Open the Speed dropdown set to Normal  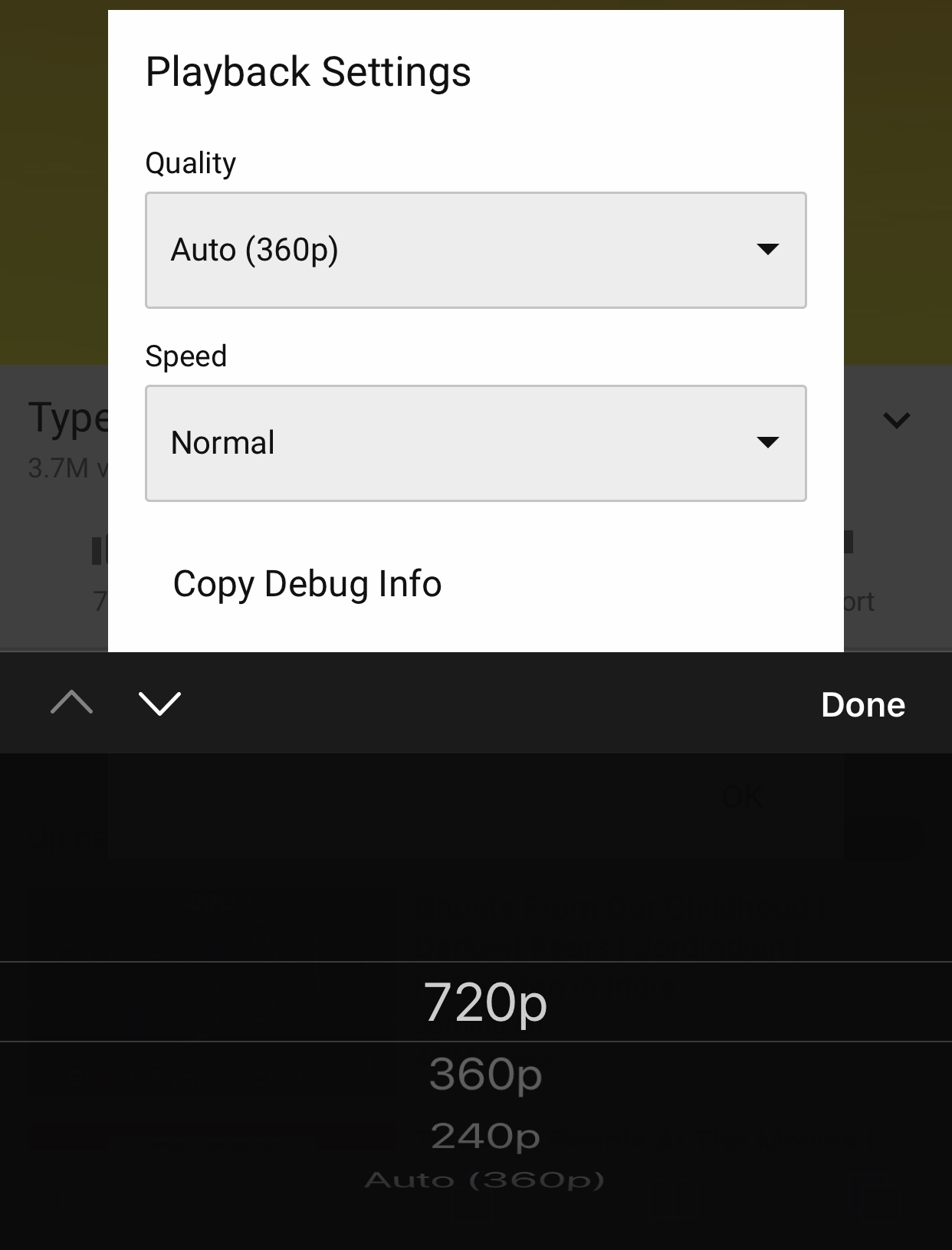(475, 443)
